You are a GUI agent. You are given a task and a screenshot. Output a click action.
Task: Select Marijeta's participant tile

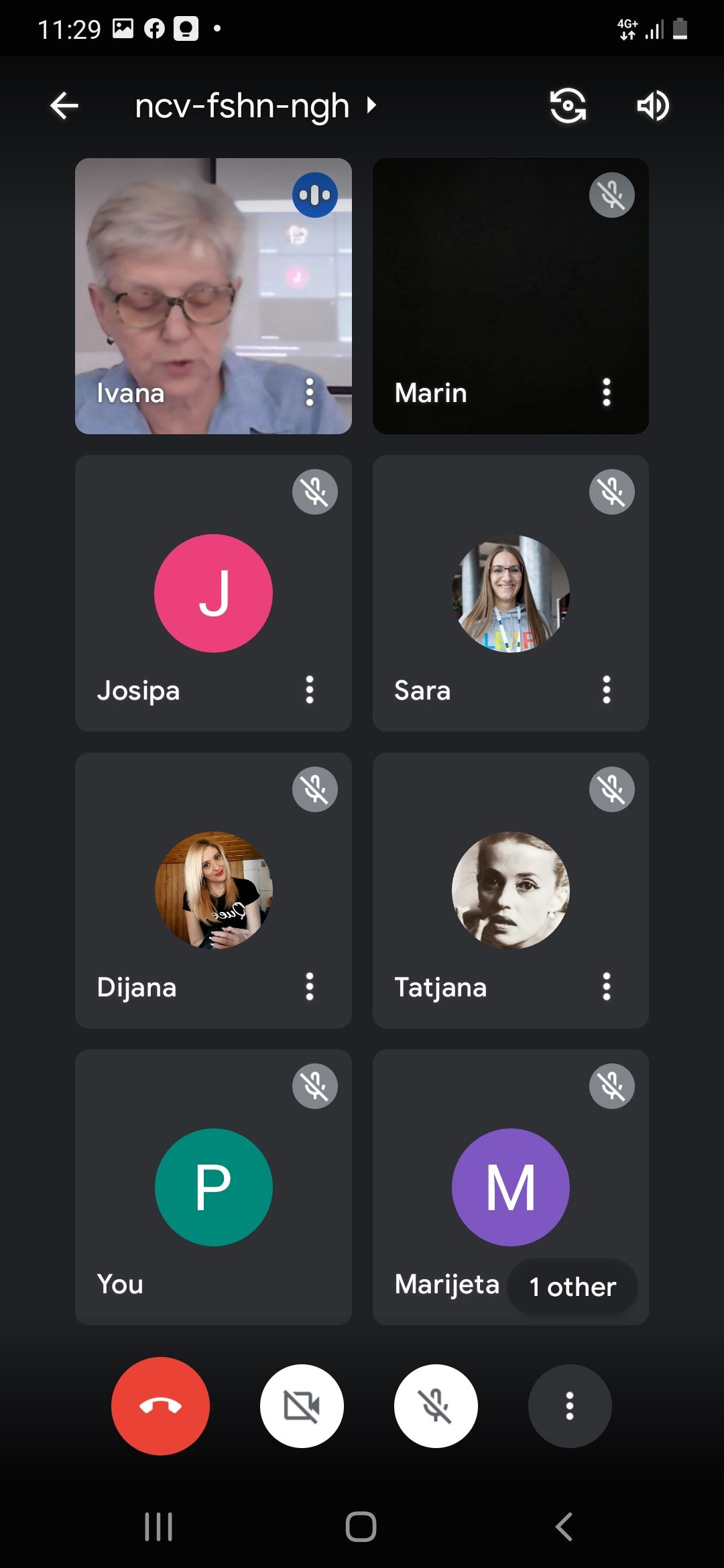(511, 1187)
